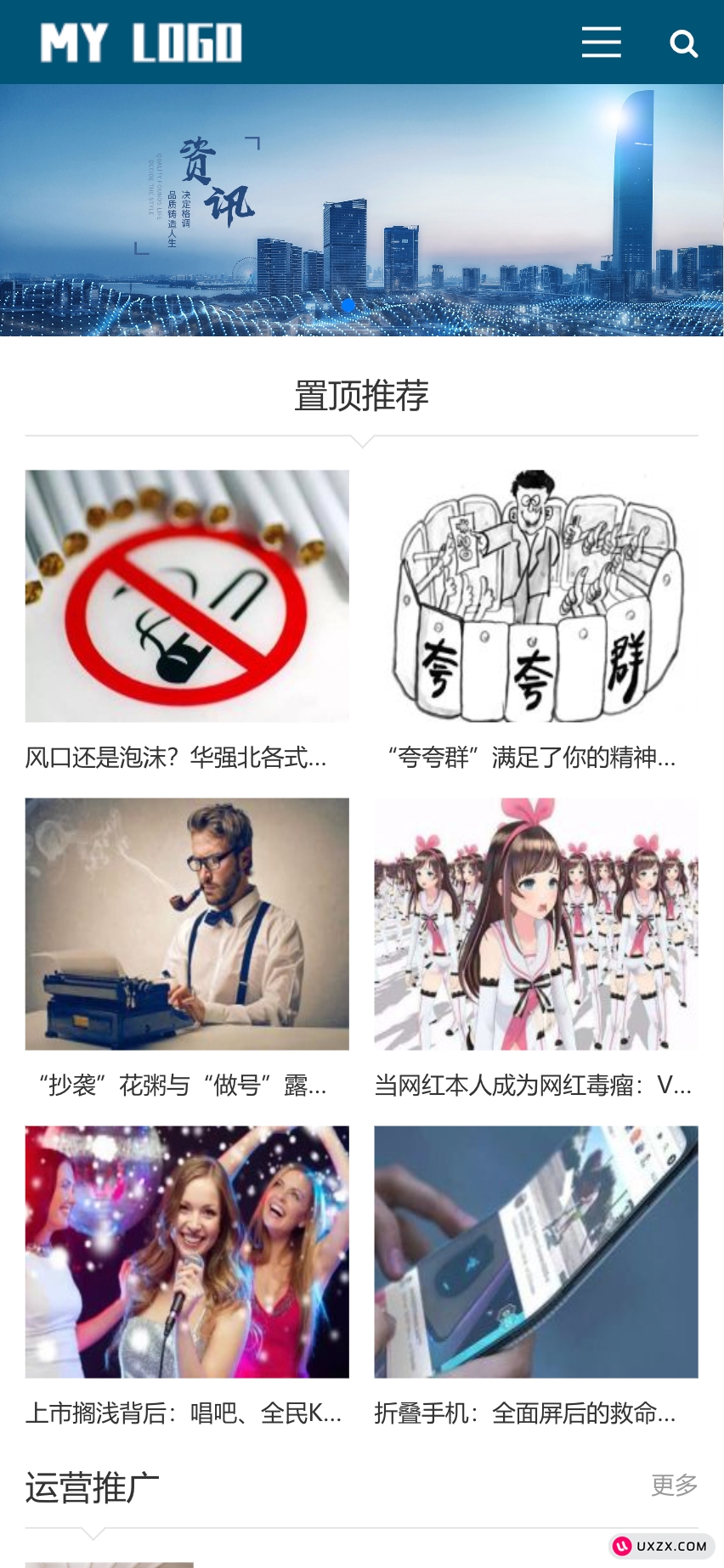This screenshot has height=1568, width=724.
Task: Open the 资讯 city skyline banner
Action: click(361, 210)
